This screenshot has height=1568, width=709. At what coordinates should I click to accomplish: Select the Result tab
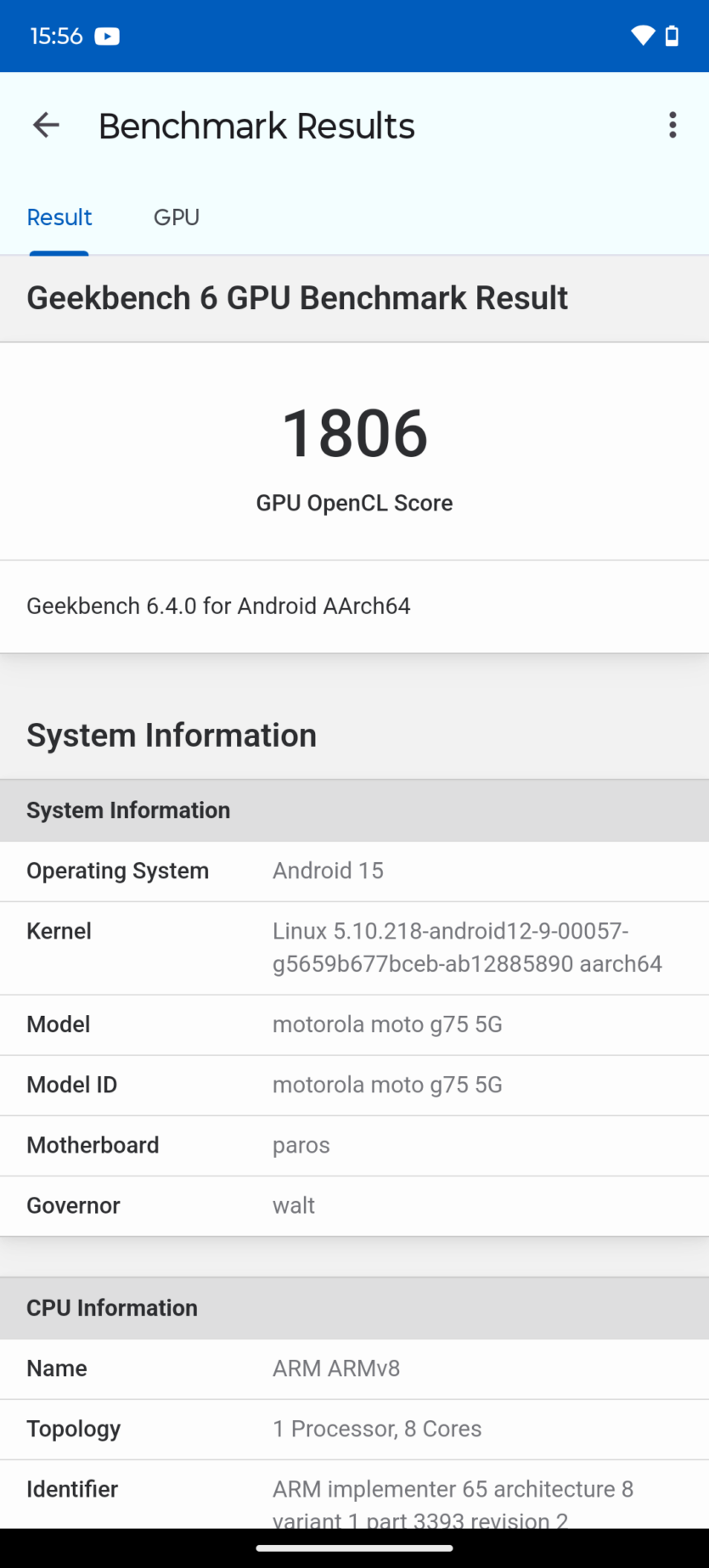tap(59, 217)
